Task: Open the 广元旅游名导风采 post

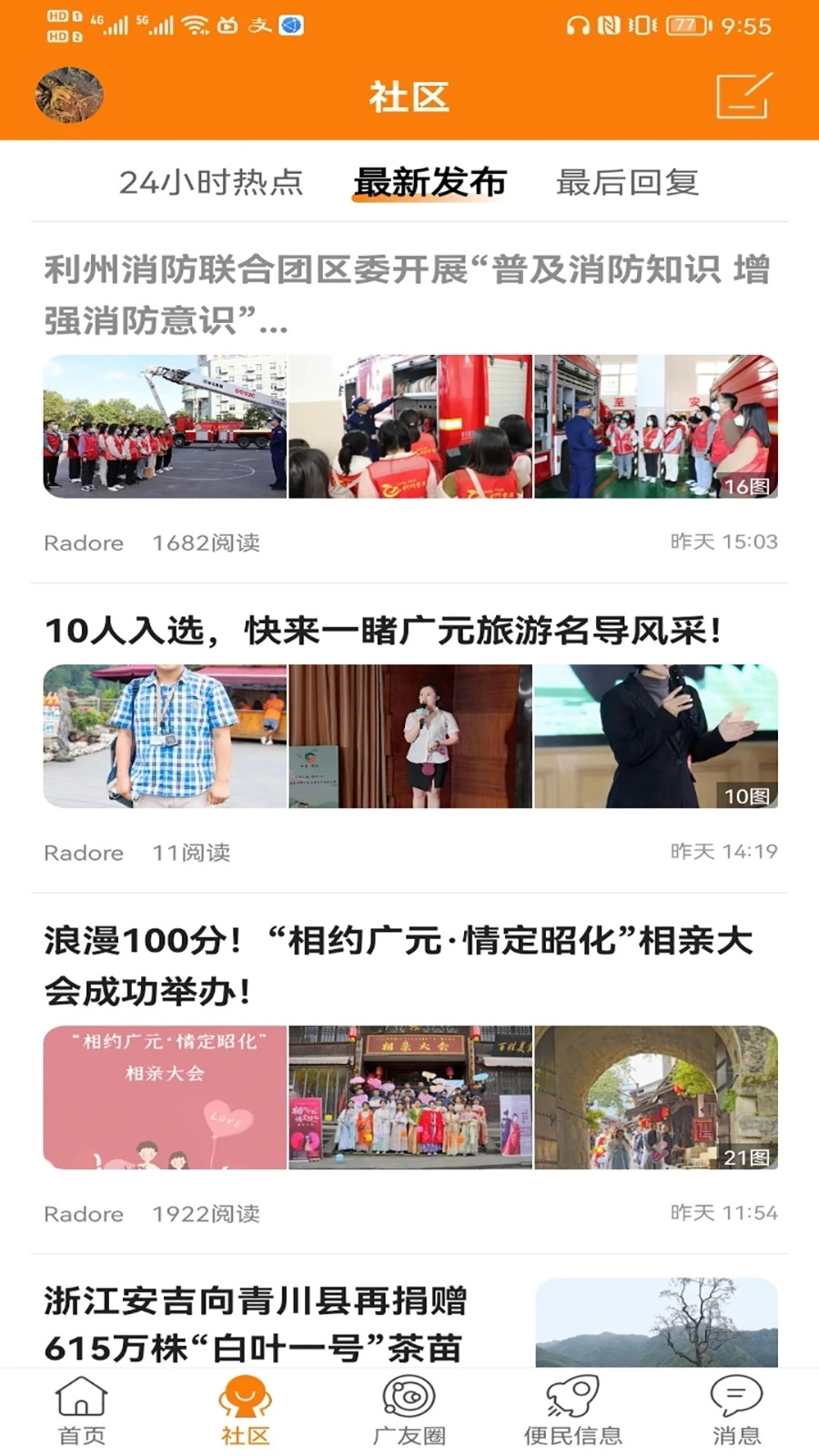Action: [x=384, y=630]
